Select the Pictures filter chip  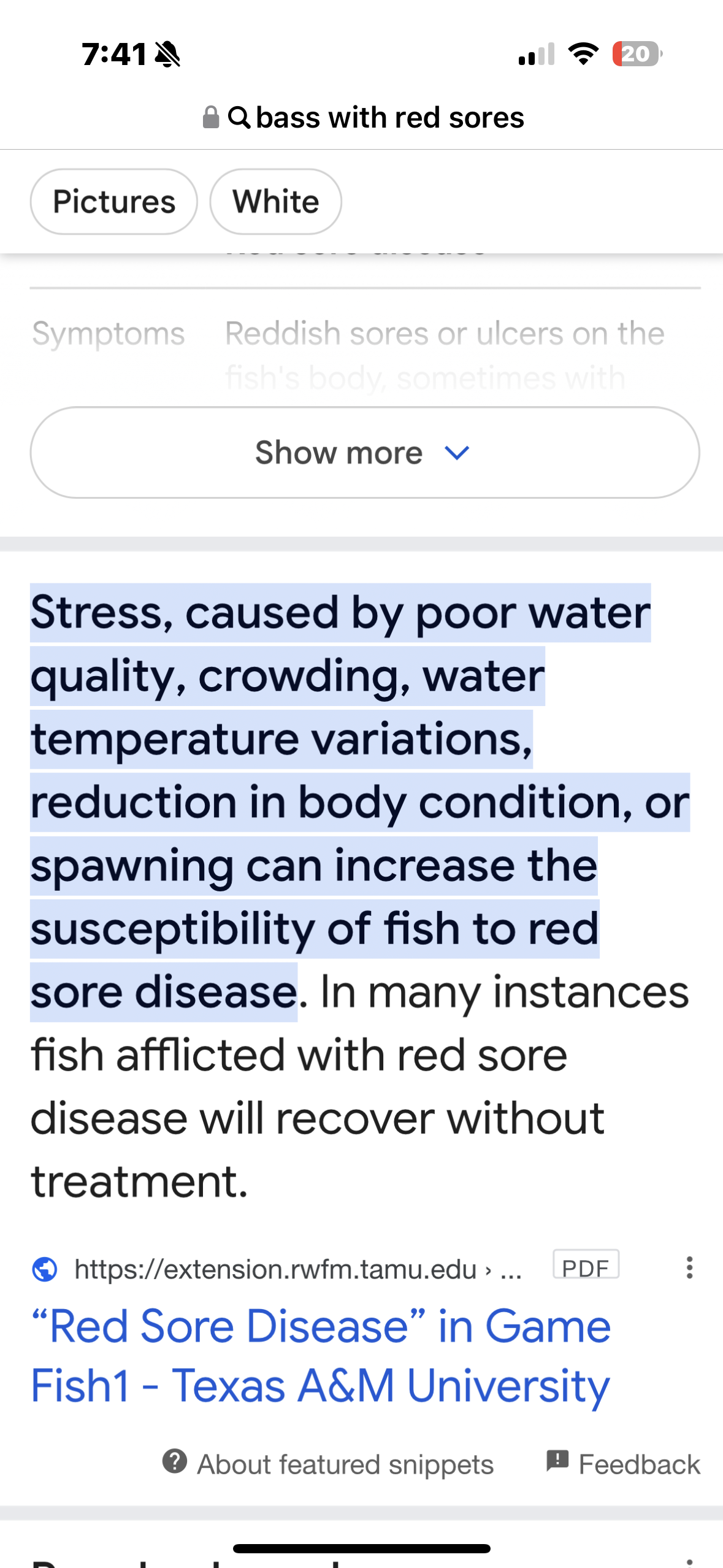114,202
